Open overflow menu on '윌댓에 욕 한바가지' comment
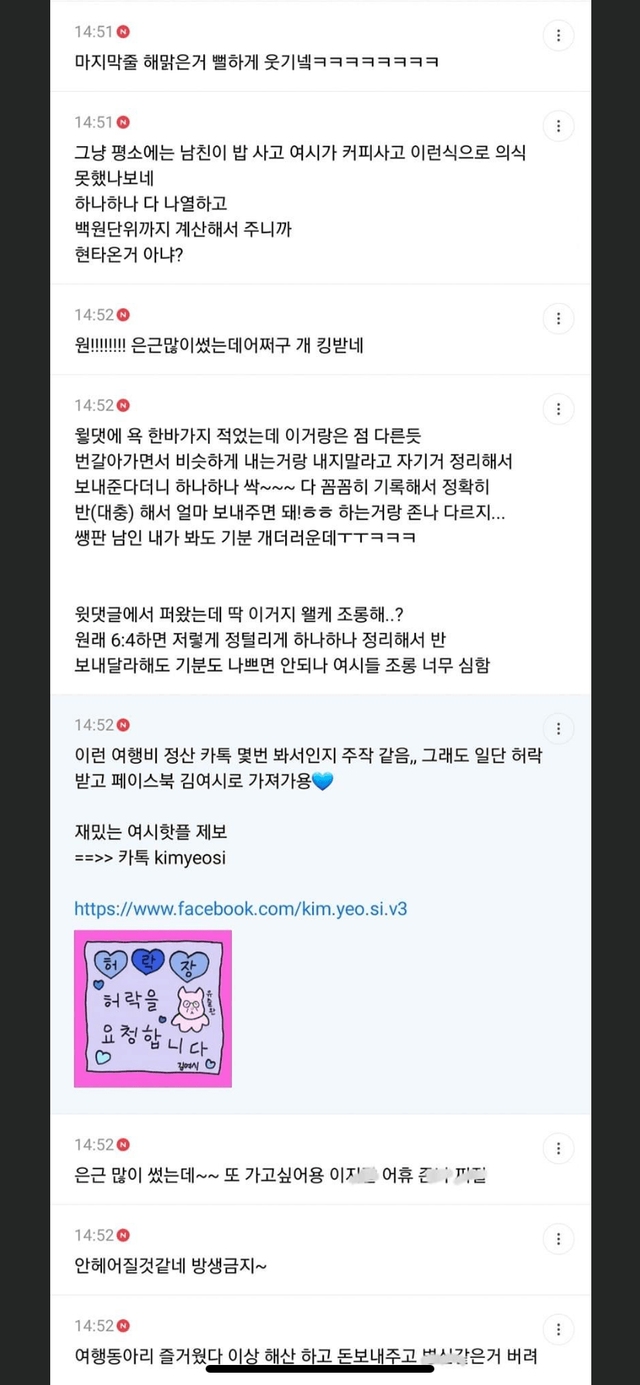Image resolution: width=640 pixels, height=1385 pixels. [558, 409]
